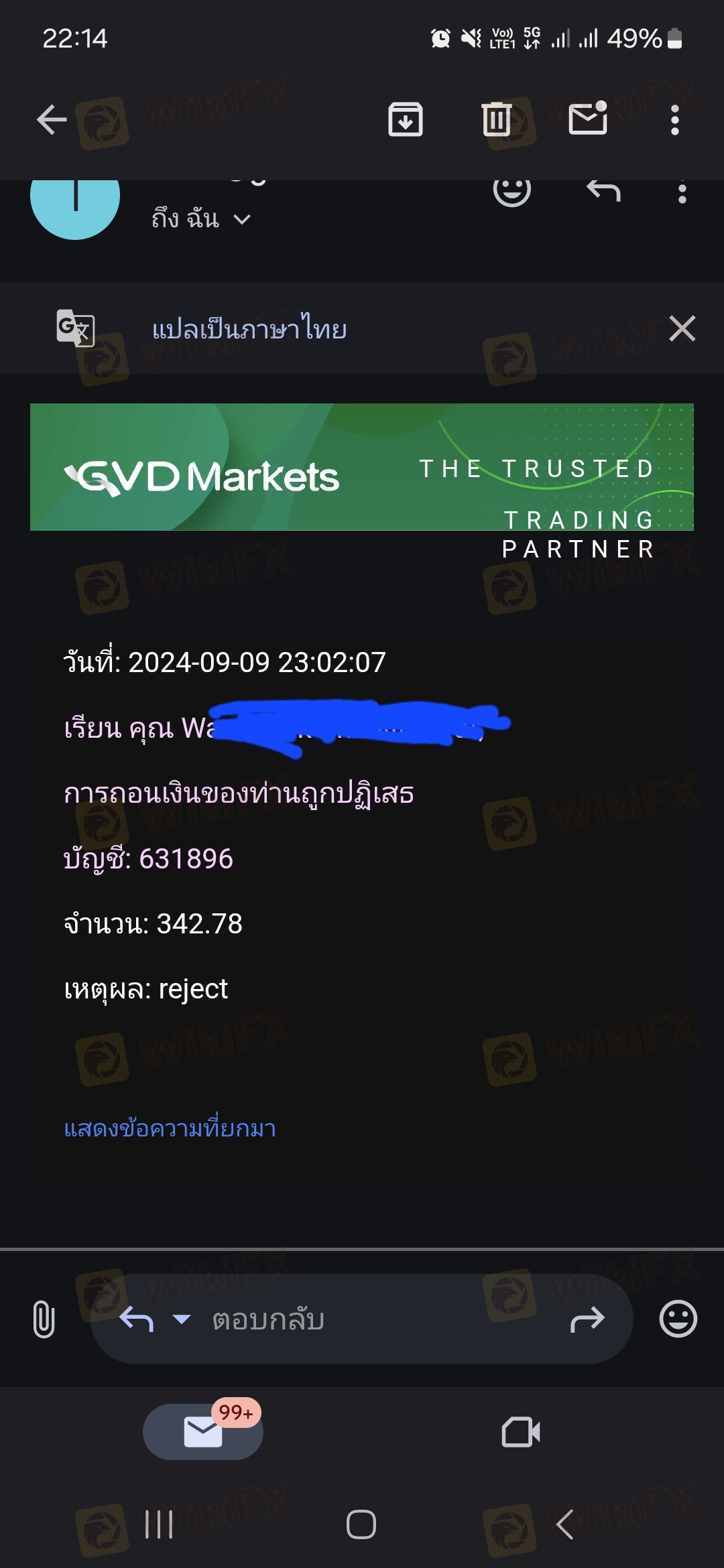Go back to the inbox list

click(x=52, y=120)
